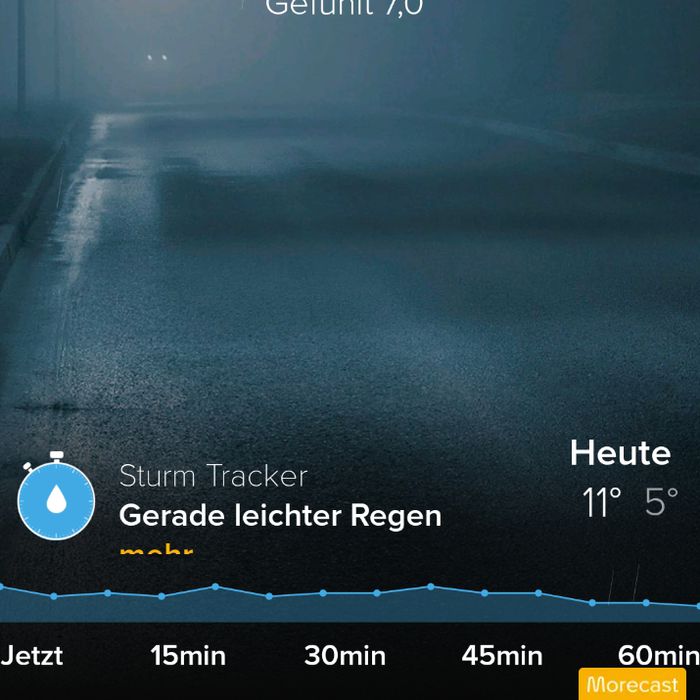Open the Sturm Tracker stopwatch icon
This screenshot has width=700, height=700.
tap(56, 496)
